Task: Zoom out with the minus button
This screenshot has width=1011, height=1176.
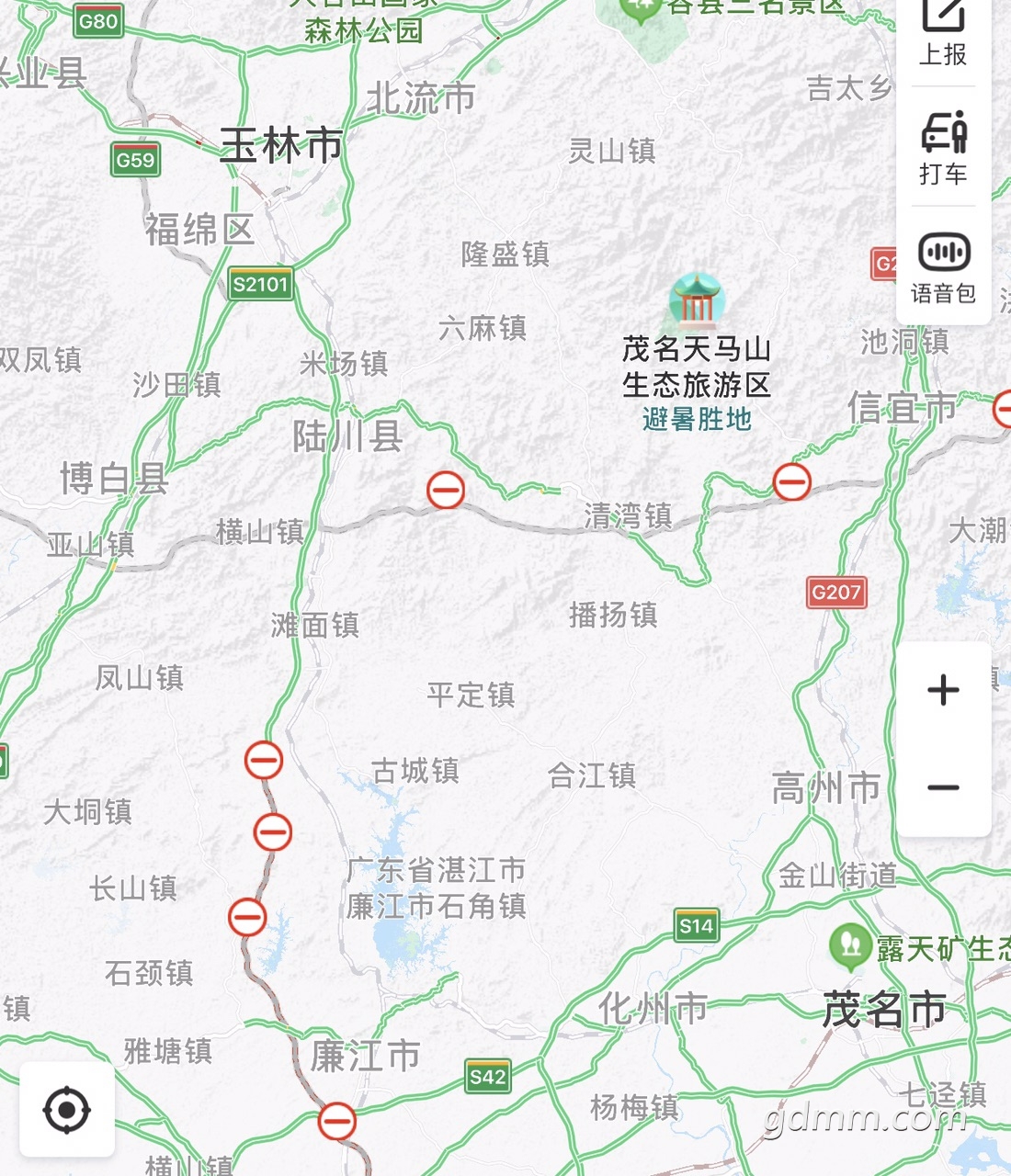Action: [943, 787]
